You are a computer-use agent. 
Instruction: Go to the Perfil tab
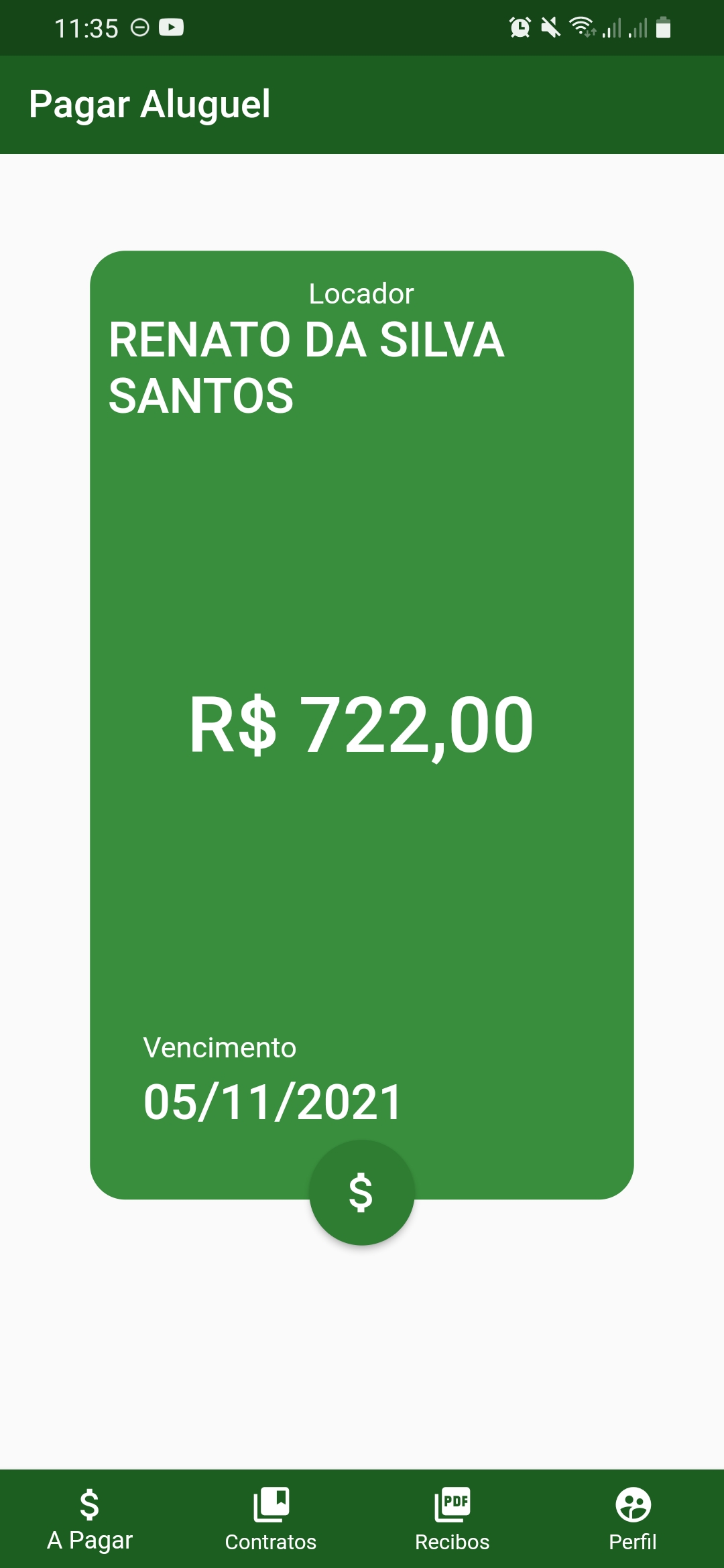632,1519
